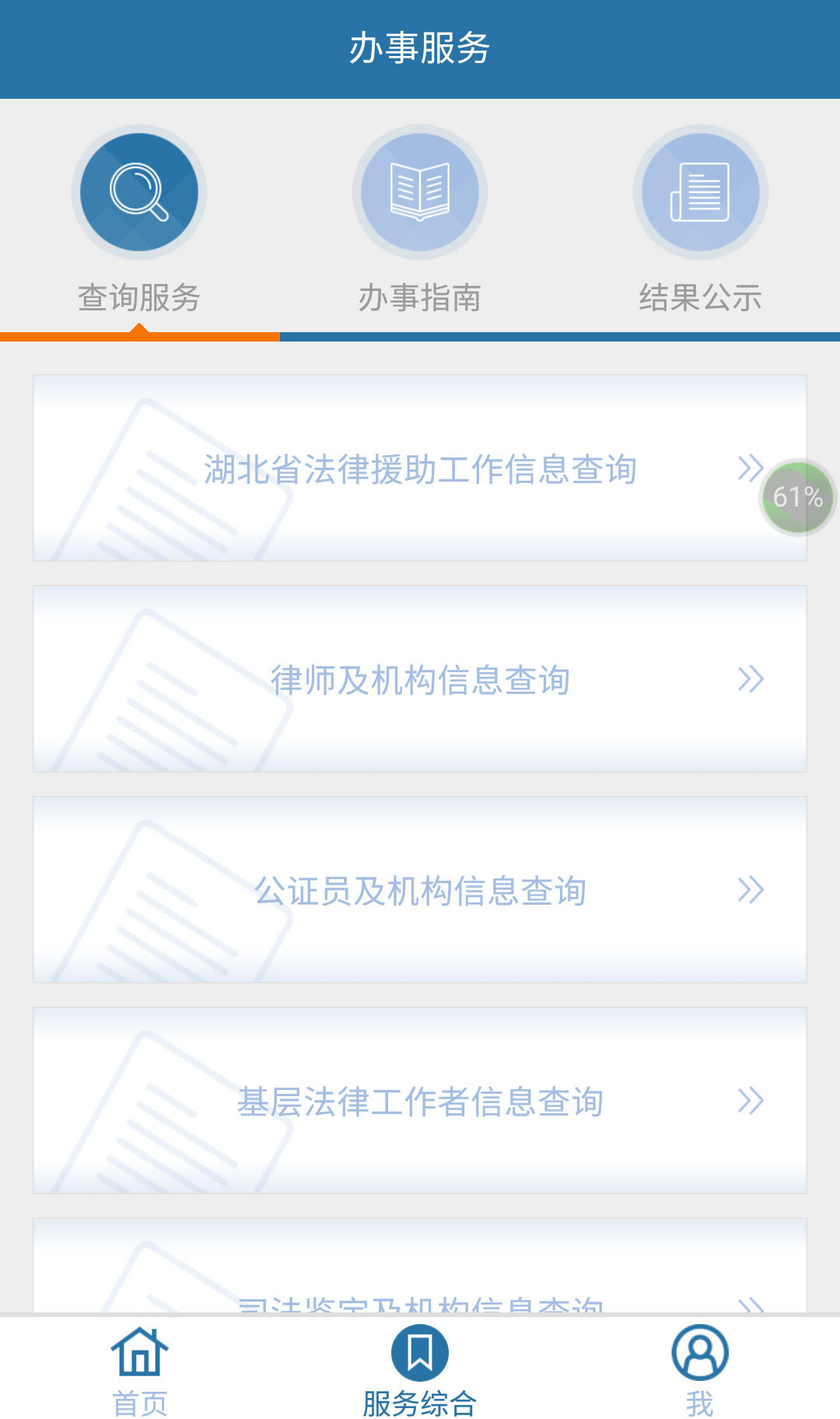Open 律师及机构信息查询
This screenshot has height=1419, width=840.
(x=419, y=679)
